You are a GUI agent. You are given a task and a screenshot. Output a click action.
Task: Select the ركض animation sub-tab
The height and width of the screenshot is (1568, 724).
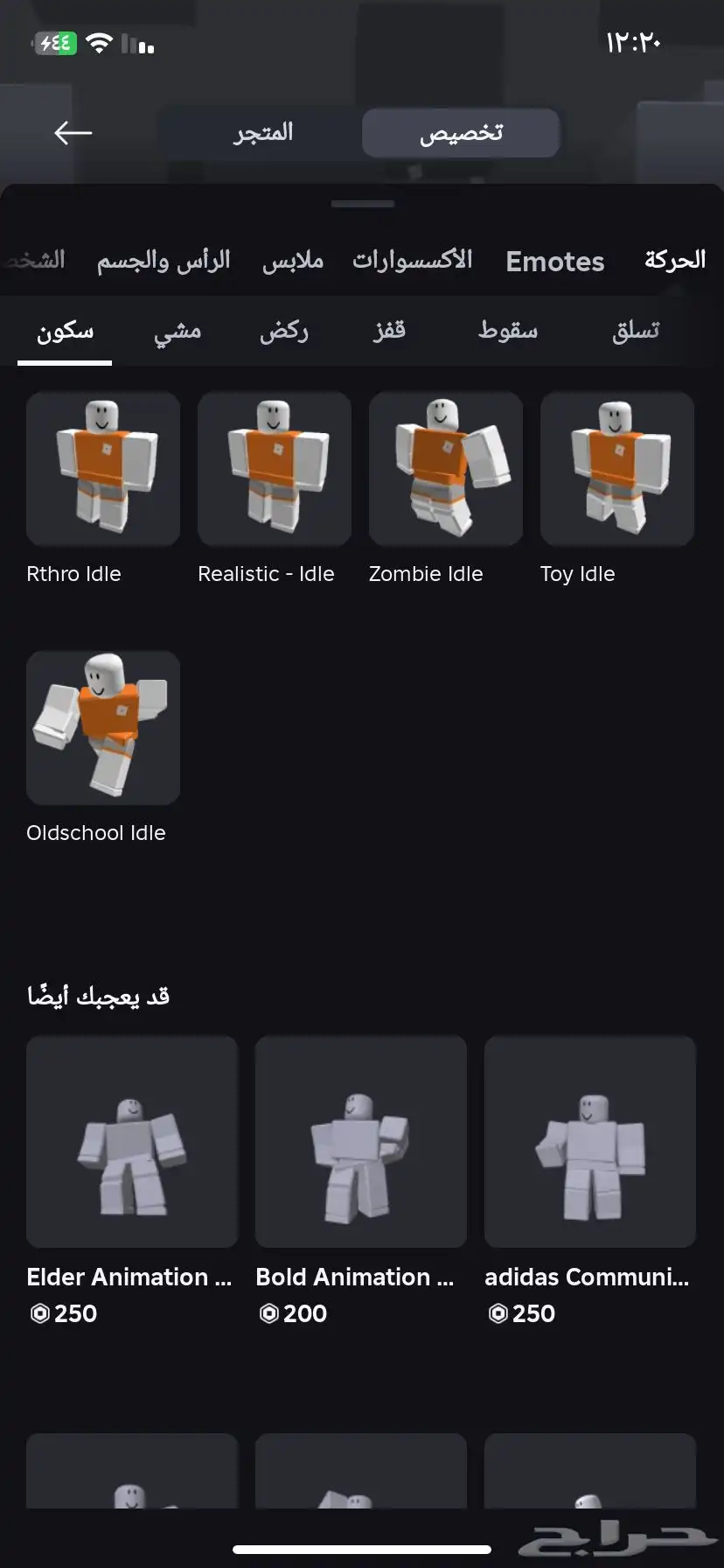coord(284,331)
